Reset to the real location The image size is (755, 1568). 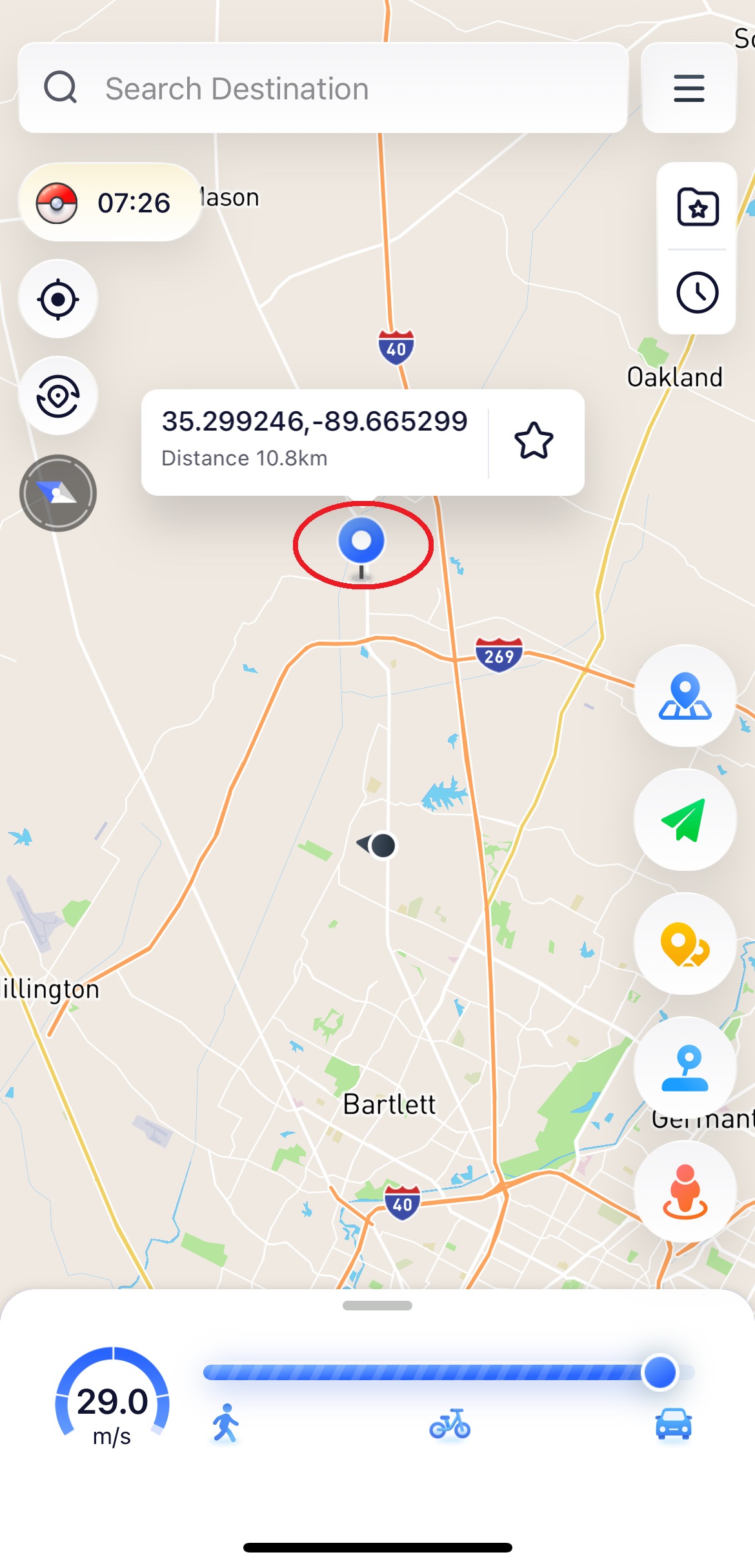coord(58,396)
